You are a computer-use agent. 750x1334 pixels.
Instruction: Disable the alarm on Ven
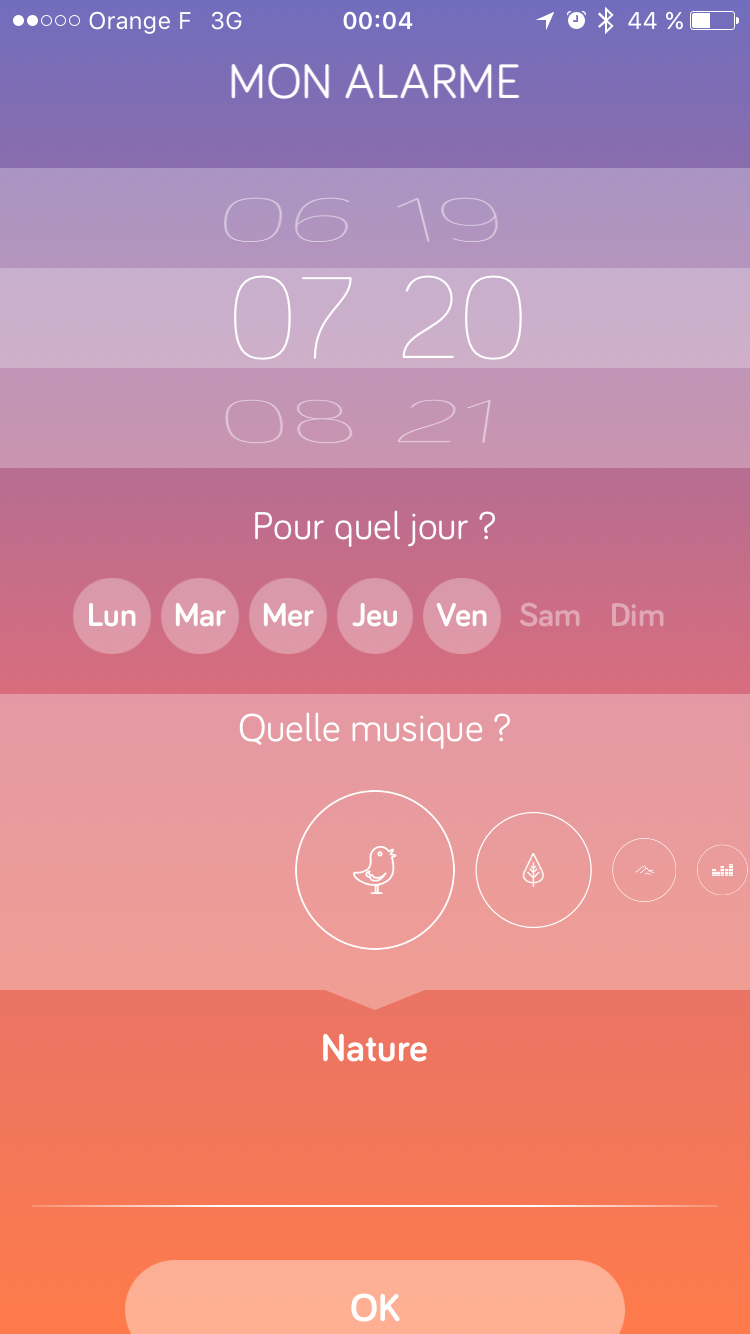click(462, 616)
